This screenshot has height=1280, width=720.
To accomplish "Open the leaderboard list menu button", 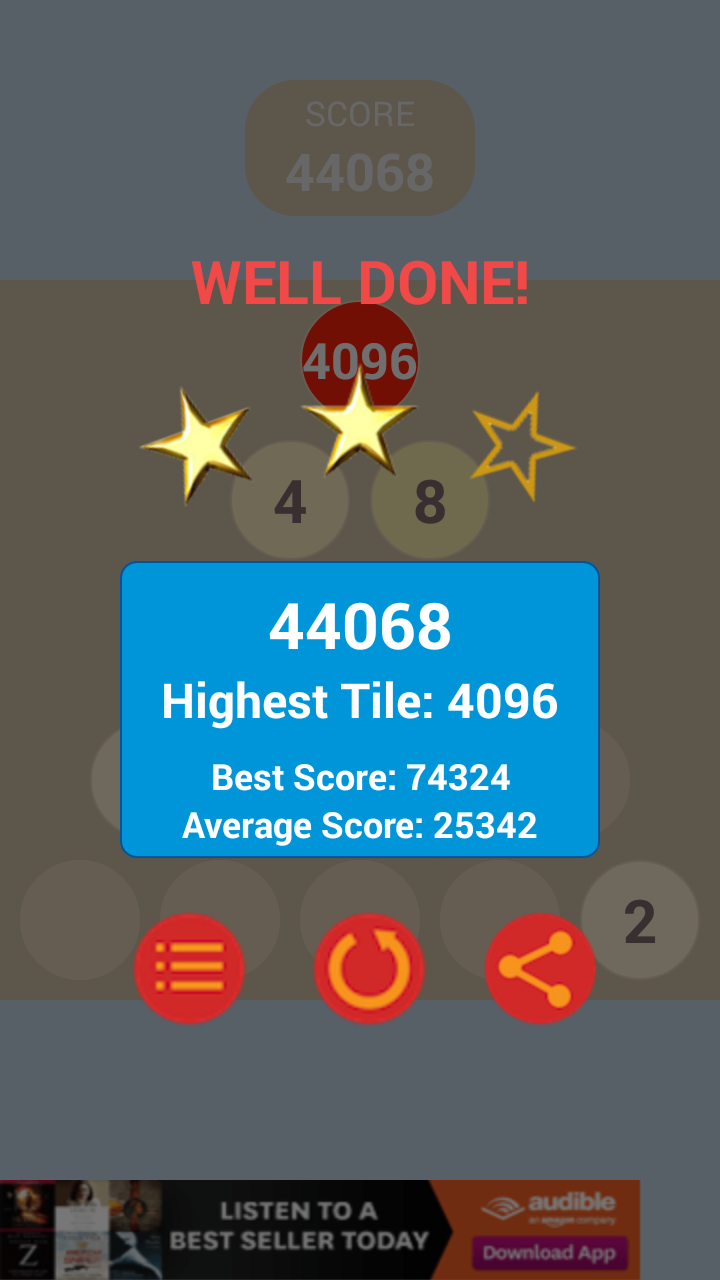I will click(189, 968).
